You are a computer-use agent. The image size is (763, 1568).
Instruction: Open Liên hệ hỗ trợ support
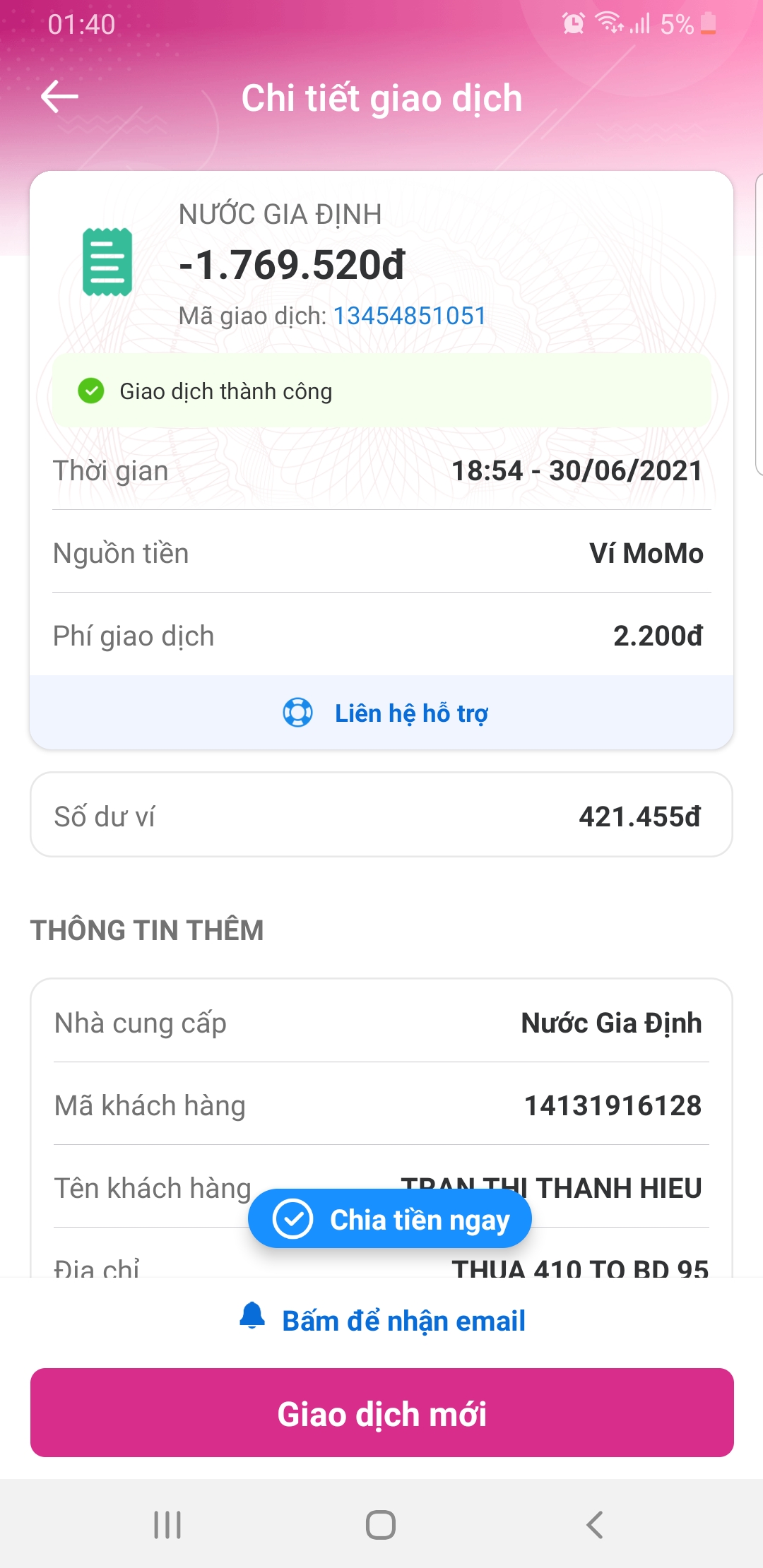(x=386, y=713)
